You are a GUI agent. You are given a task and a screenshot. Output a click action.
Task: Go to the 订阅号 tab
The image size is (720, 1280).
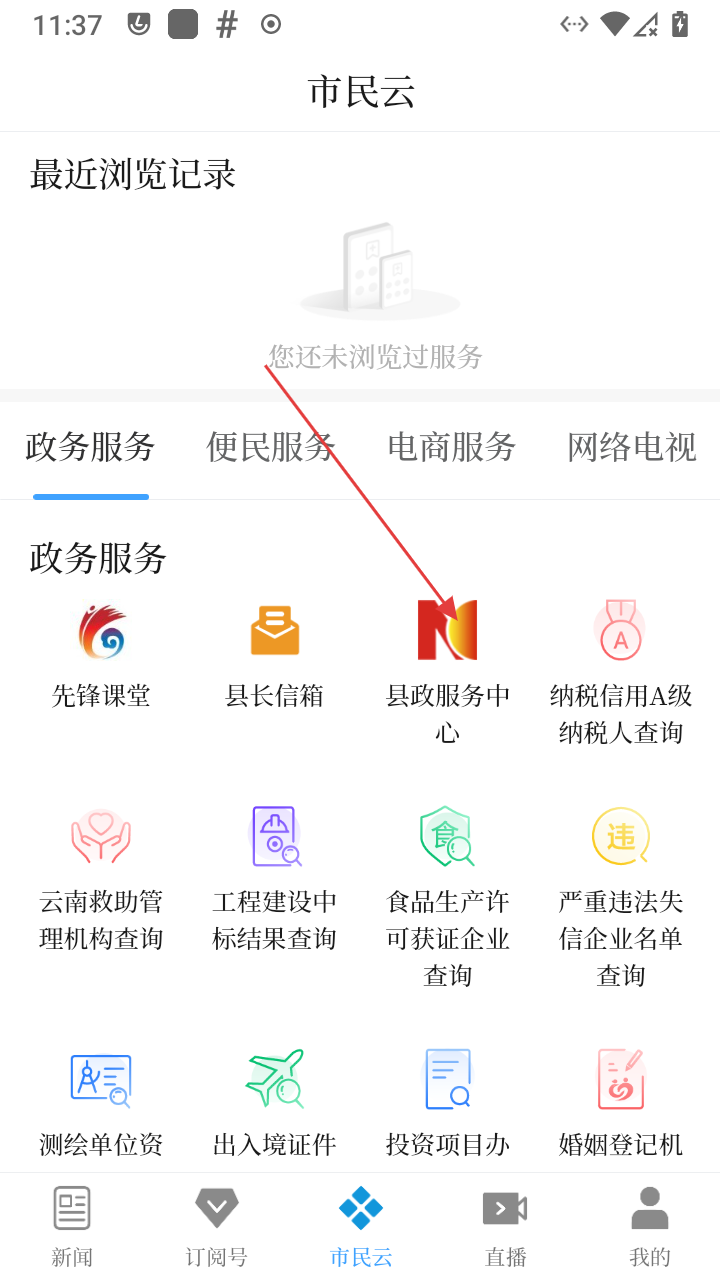tap(216, 1226)
